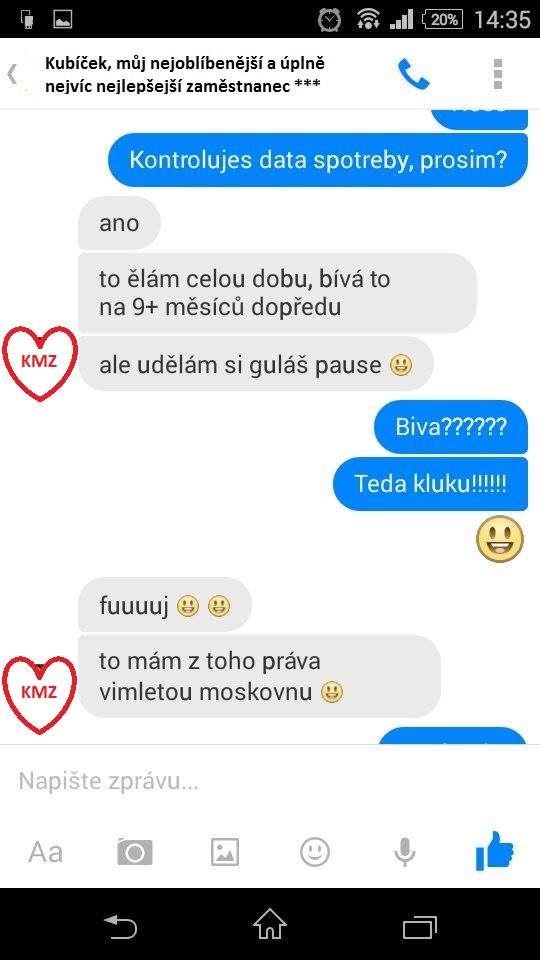This screenshot has height=960, width=540.
Task: Open the emoji and stickers picker
Action: point(315,852)
